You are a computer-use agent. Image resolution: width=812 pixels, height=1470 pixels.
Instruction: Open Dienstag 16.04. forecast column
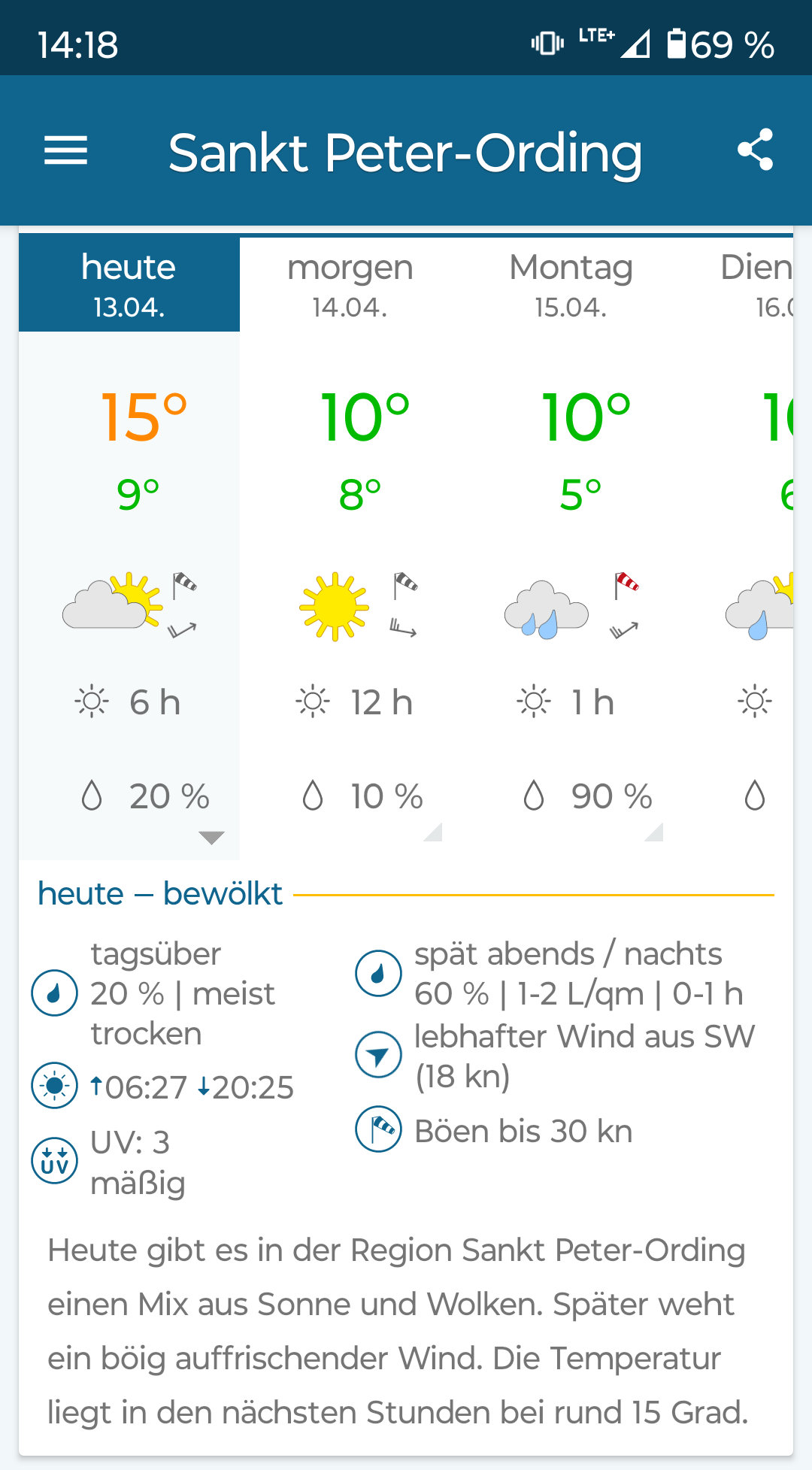(738, 284)
